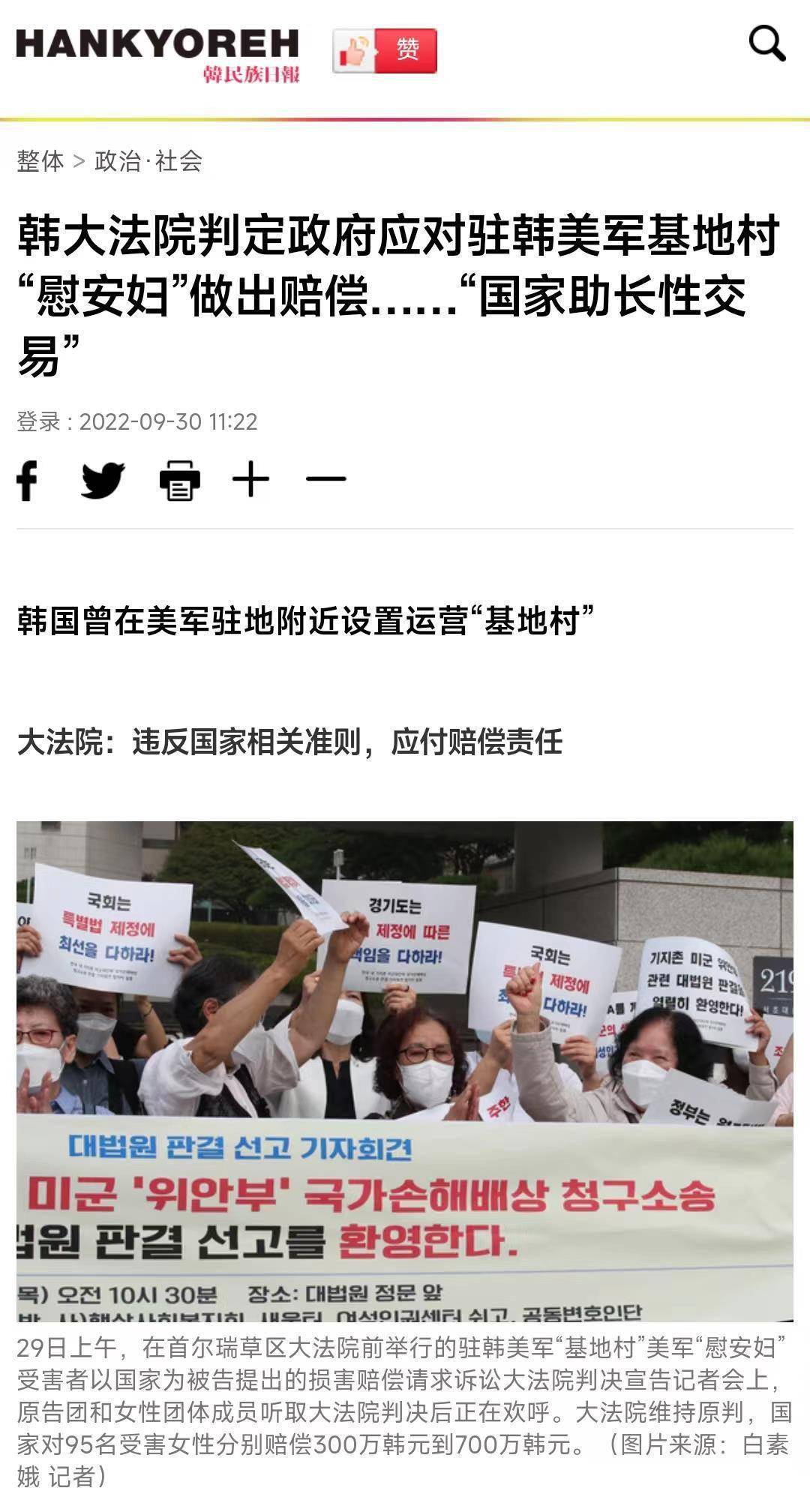810x1512 pixels.
Task: Share article on Twitter
Action: tap(103, 480)
